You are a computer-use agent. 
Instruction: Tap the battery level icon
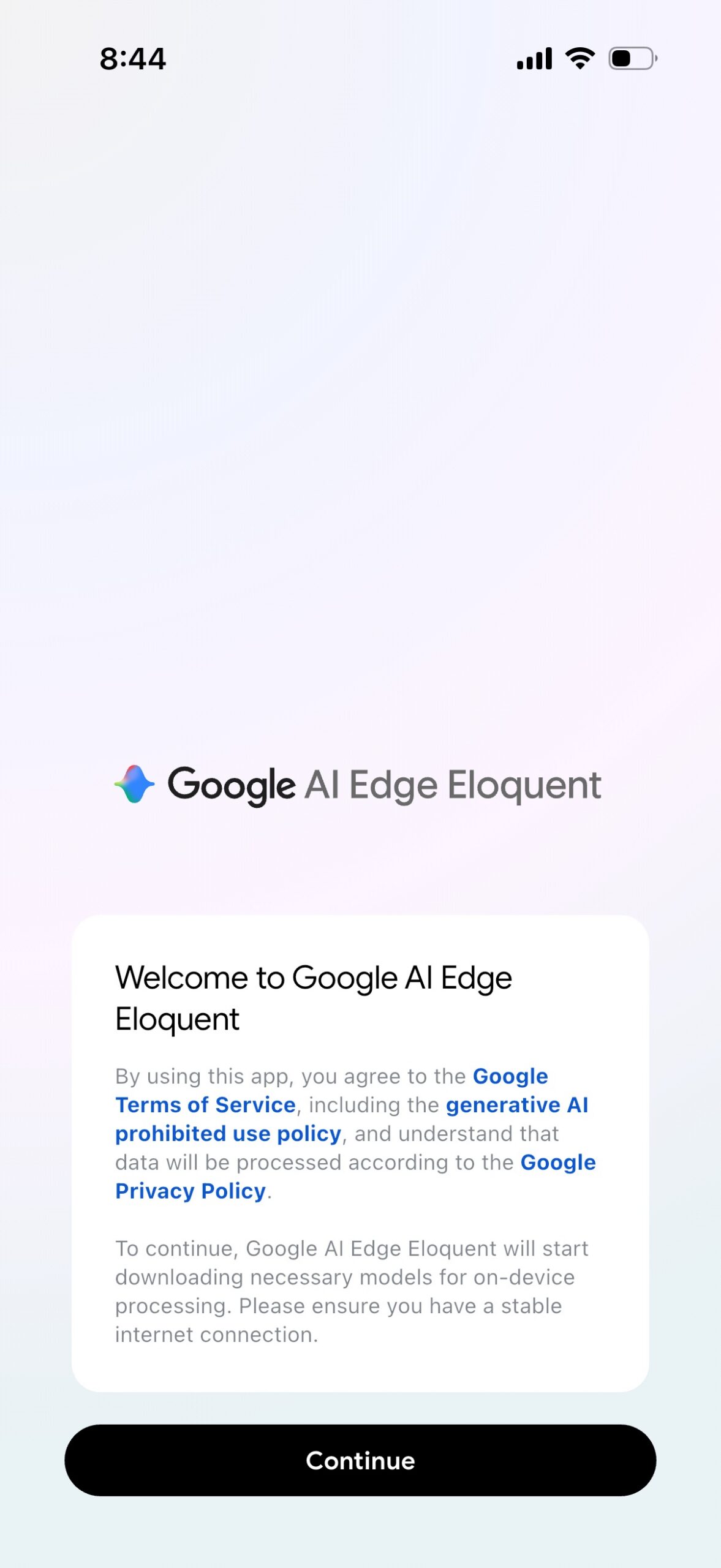(632, 58)
